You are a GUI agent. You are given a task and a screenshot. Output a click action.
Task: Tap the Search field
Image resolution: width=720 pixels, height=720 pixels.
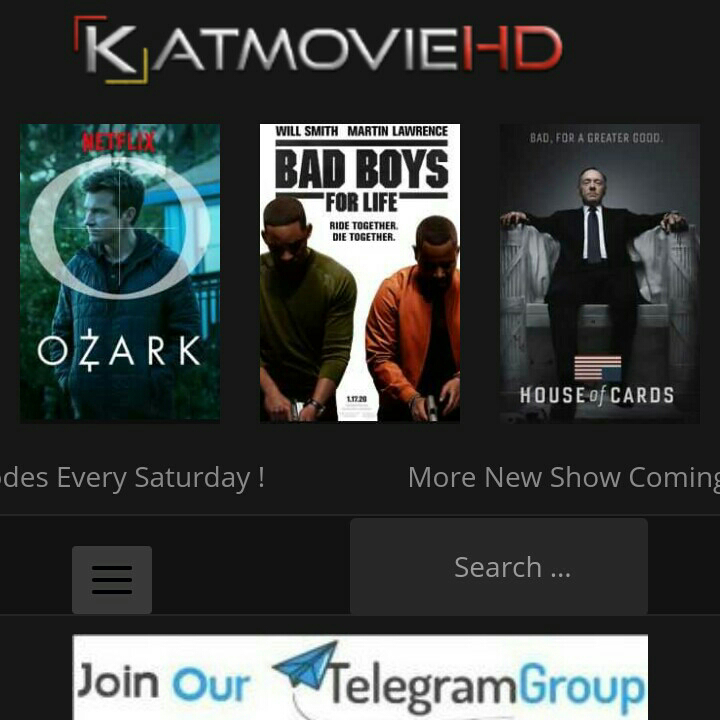click(x=499, y=566)
